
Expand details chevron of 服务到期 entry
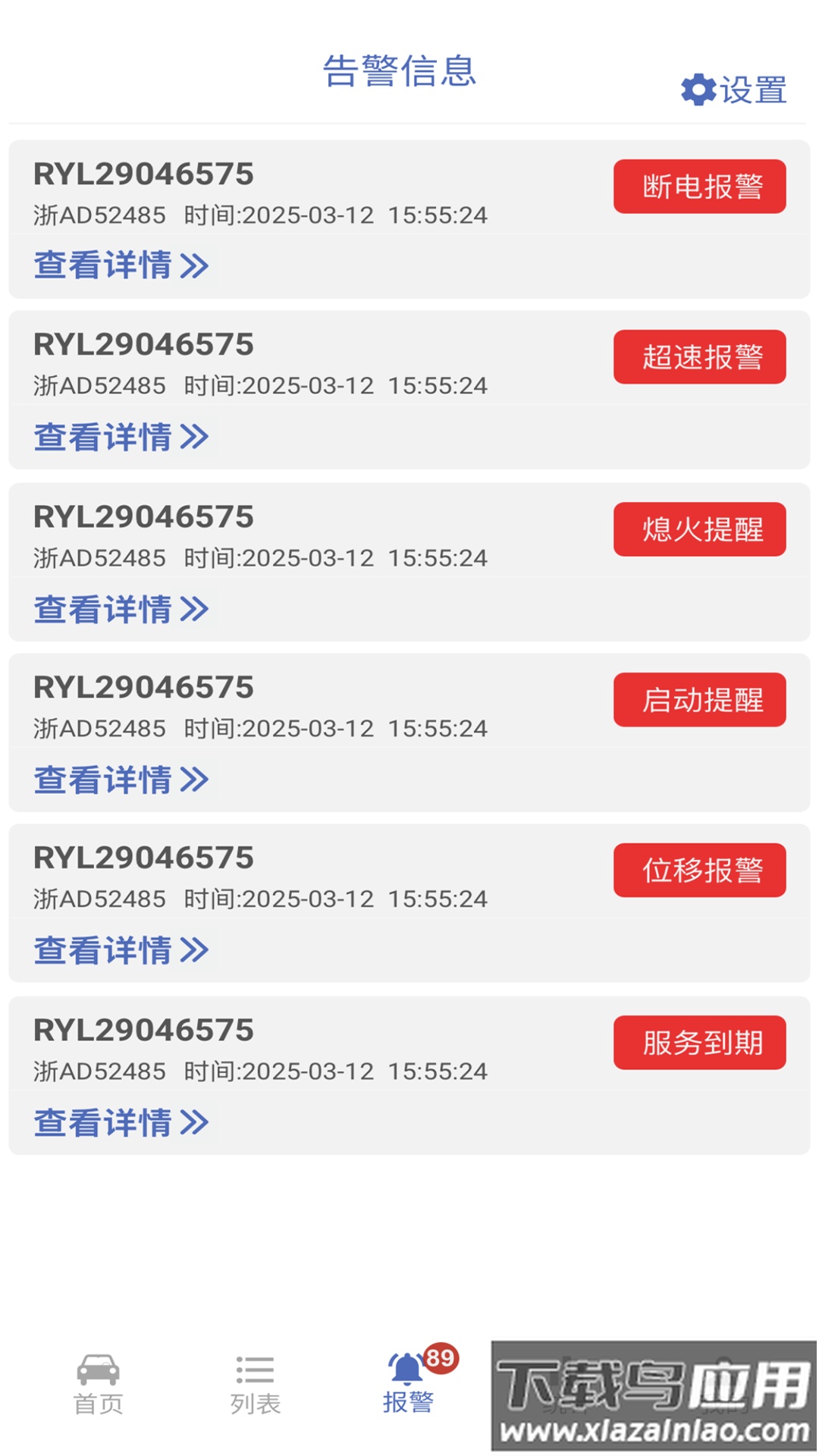194,1123
